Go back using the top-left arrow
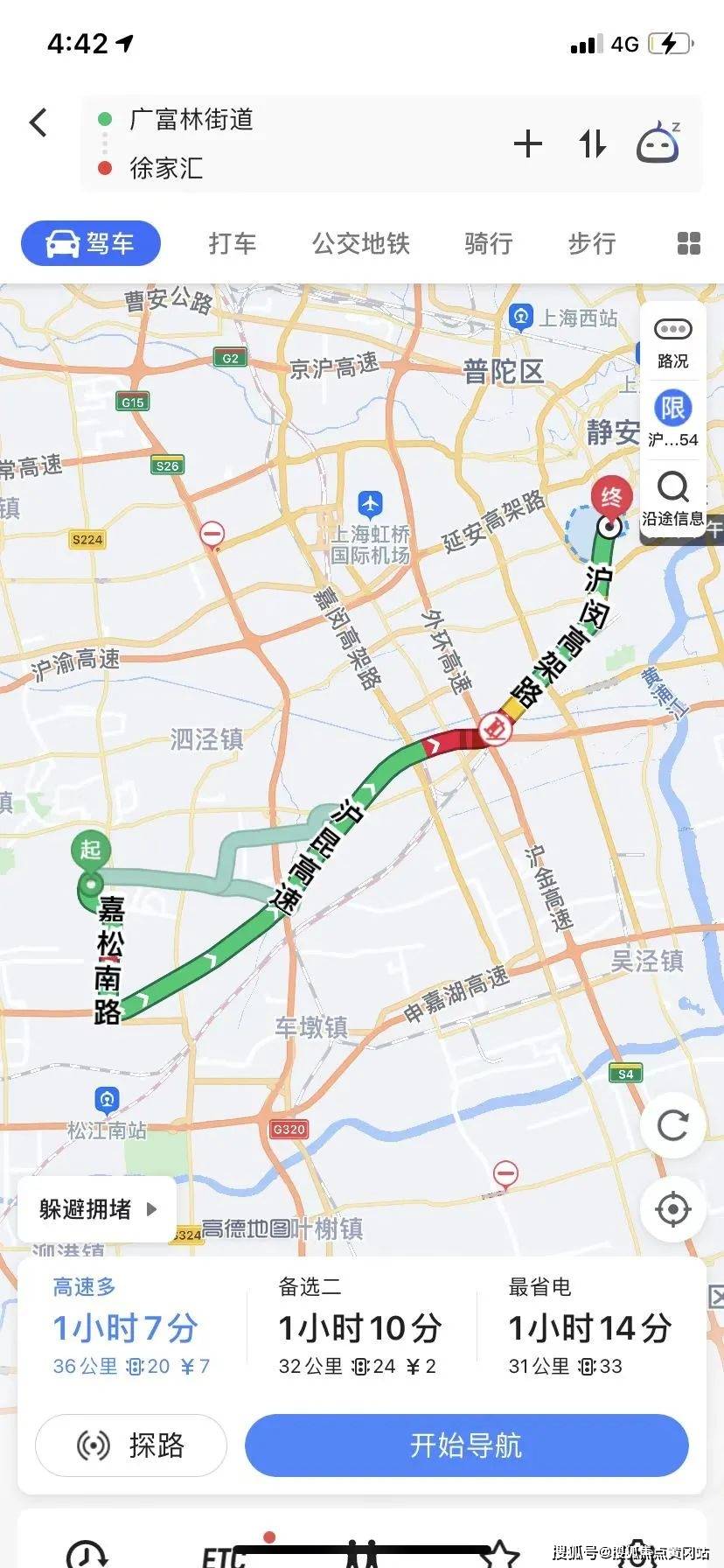Viewport: 724px width, 1568px height. tap(38, 122)
